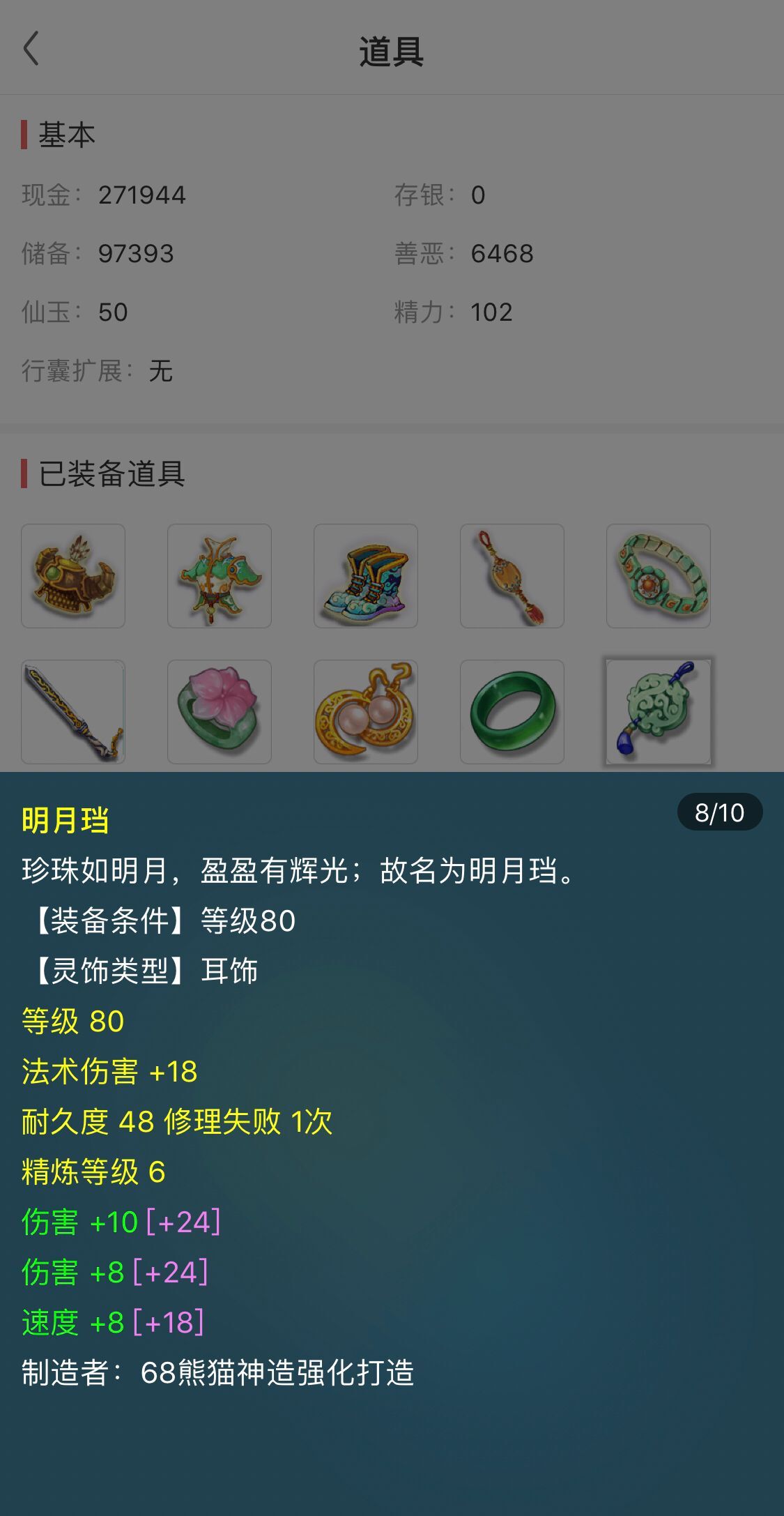This screenshot has height=1516, width=784.
Task: Open the sword weapon item
Action: (x=73, y=712)
